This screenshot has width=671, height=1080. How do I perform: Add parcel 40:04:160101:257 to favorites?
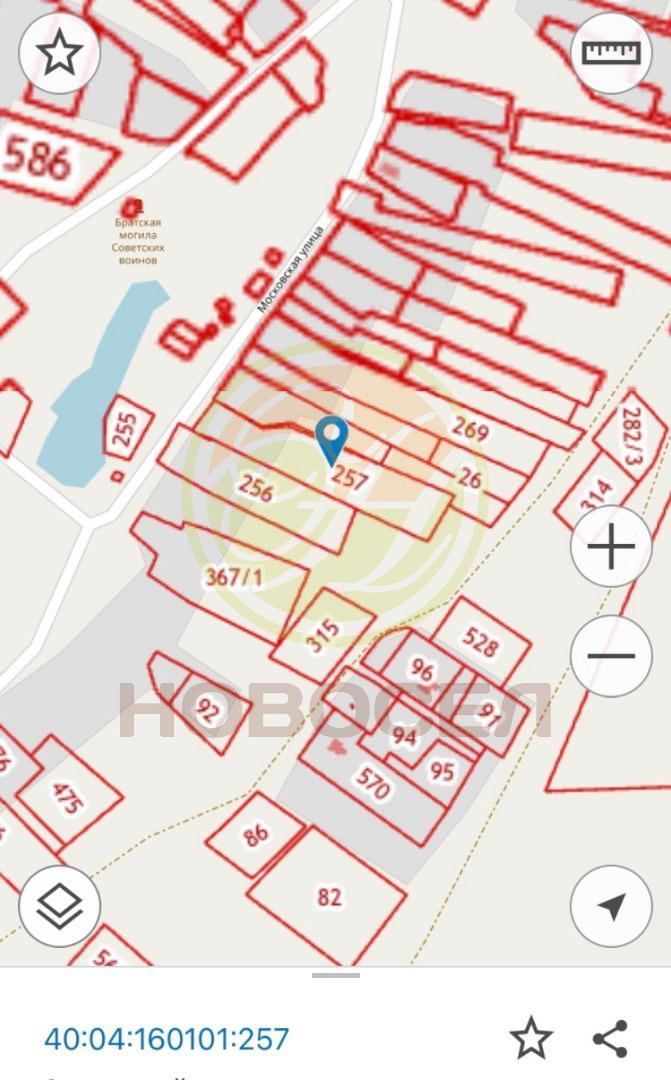point(531,1038)
